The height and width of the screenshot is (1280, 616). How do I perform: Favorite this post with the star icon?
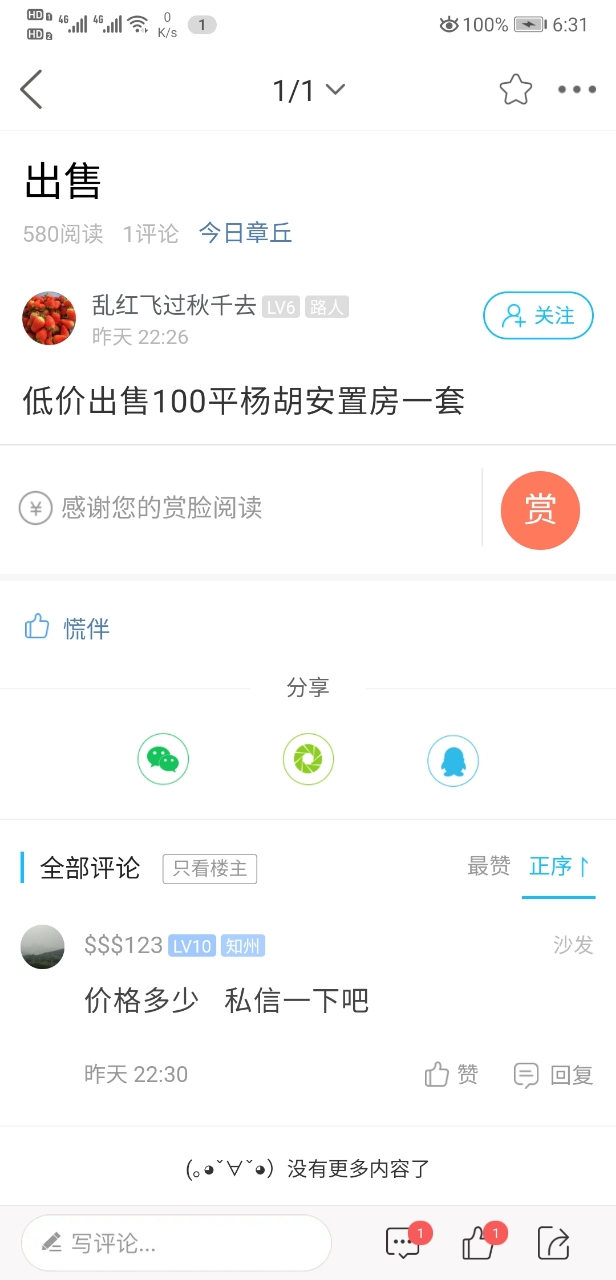pos(516,90)
